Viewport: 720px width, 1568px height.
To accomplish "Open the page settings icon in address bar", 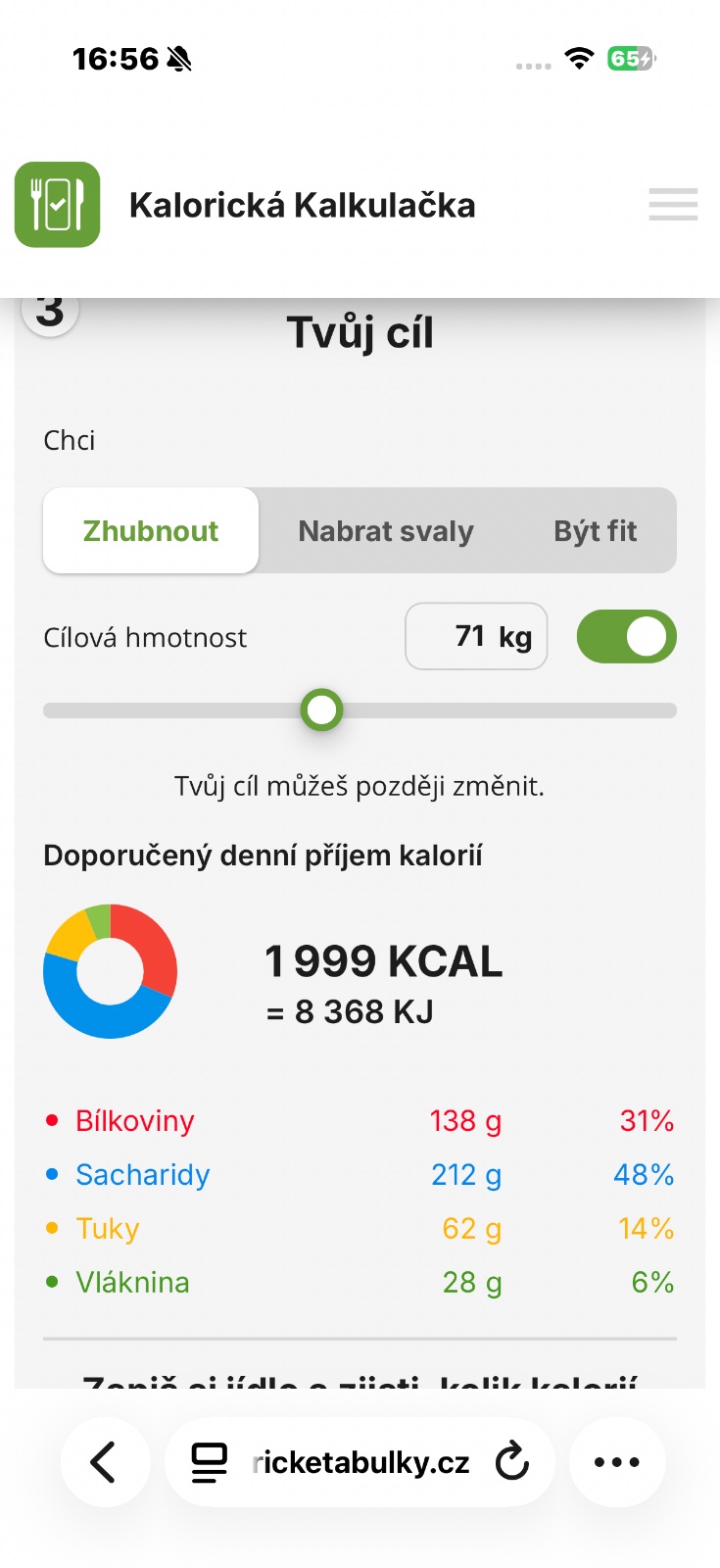I will click(209, 1462).
